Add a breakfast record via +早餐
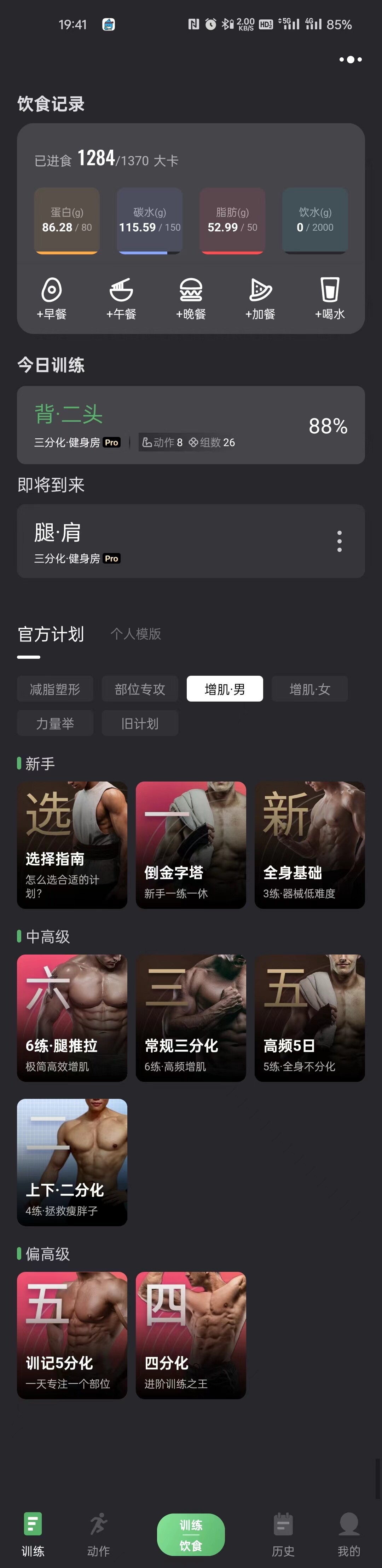This screenshot has width=382, height=1568. [x=52, y=298]
